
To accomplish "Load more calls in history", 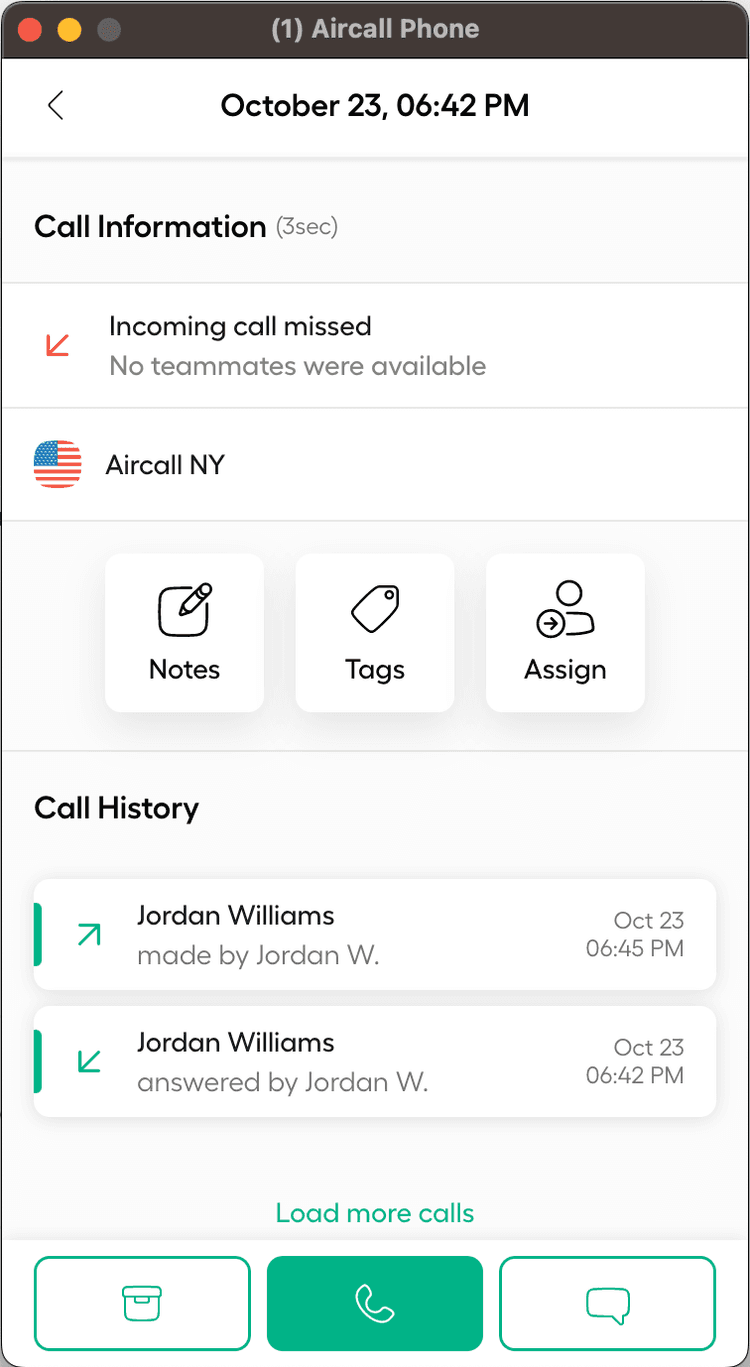I will pyautogui.click(x=375, y=1213).
